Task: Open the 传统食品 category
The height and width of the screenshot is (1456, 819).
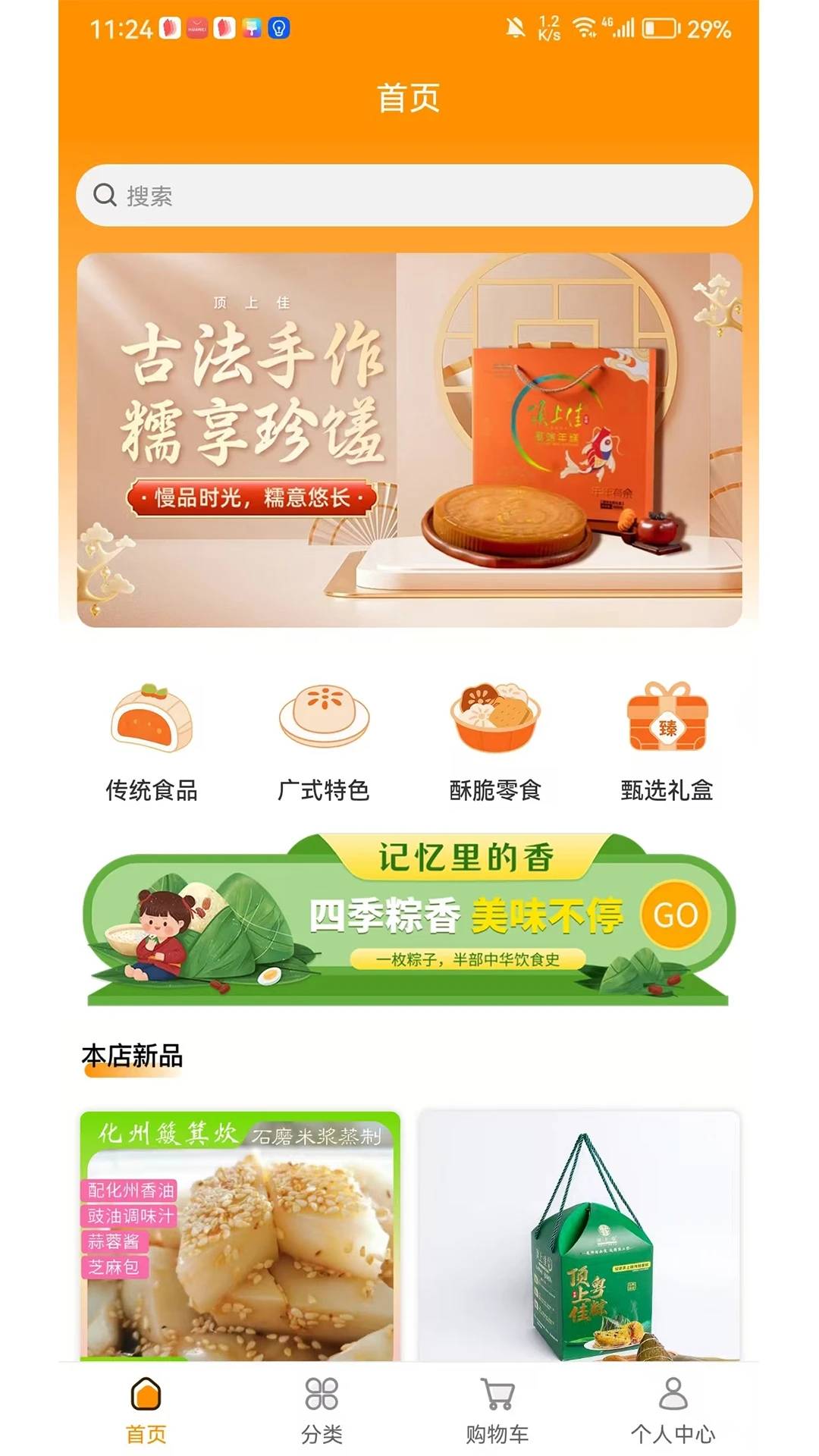Action: pos(152,741)
